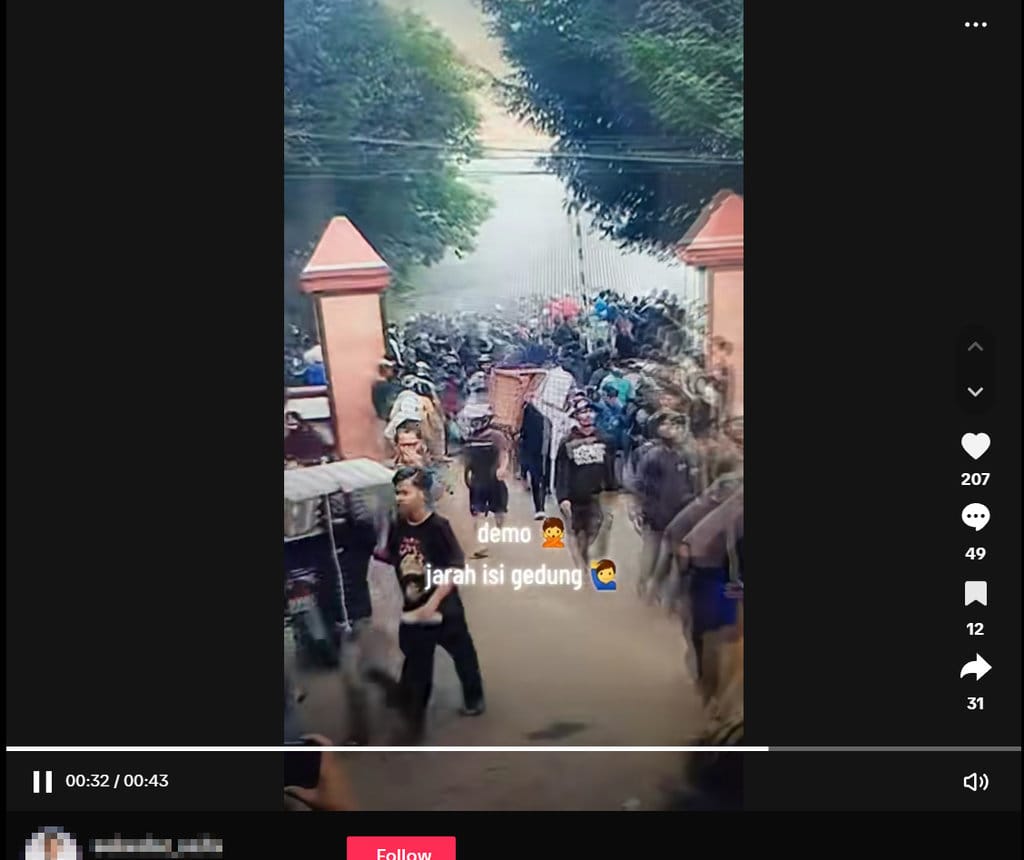Go to the previous video

coord(975,347)
